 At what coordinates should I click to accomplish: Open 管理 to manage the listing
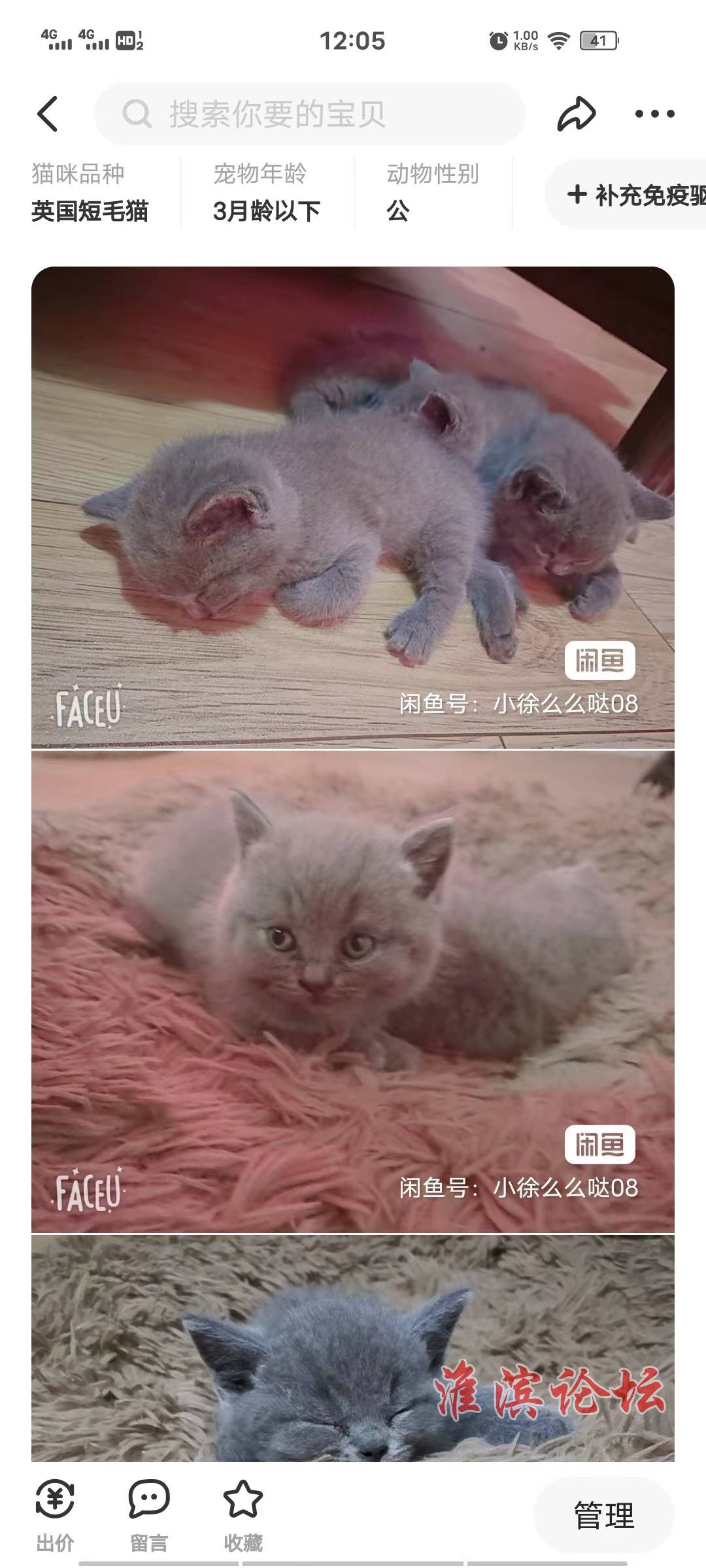[604, 1515]
